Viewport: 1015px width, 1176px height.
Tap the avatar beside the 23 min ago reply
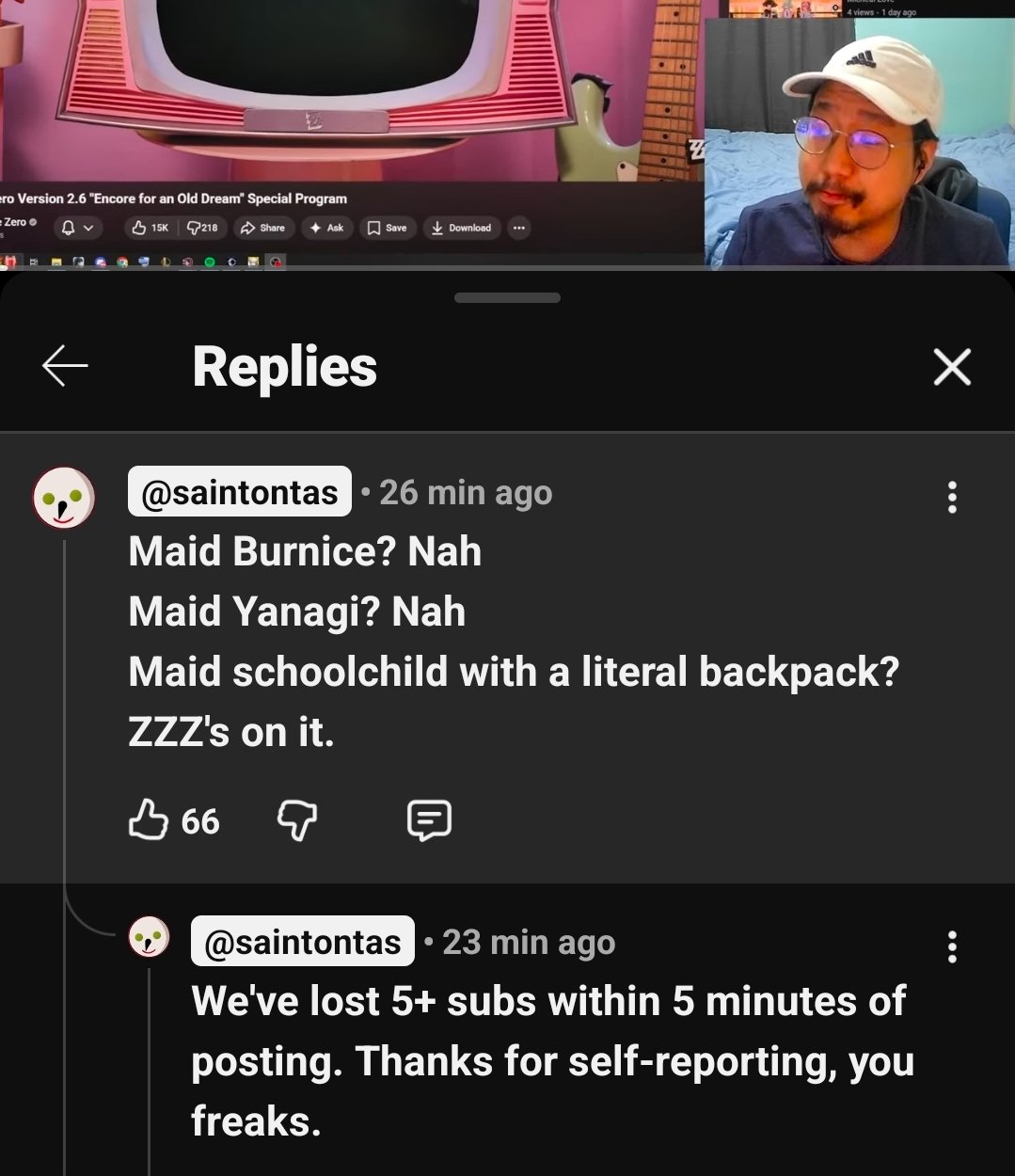[x=149, y=938]
